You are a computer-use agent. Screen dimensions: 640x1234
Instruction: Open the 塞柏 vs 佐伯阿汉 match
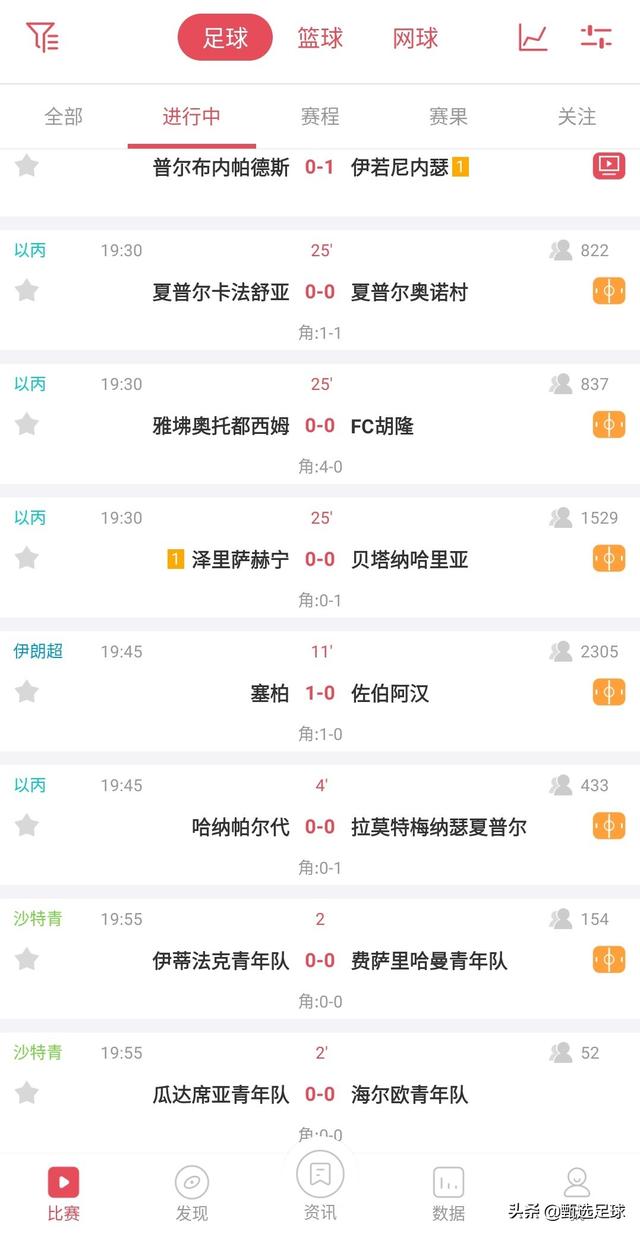point(320,691)
